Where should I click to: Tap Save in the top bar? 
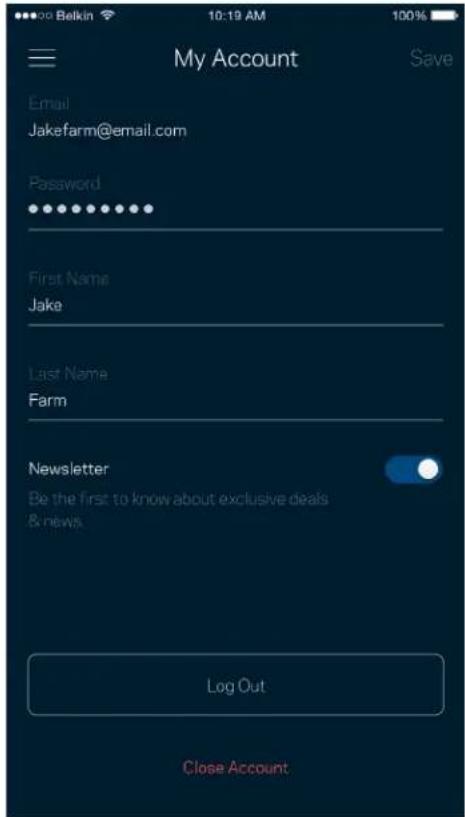tap(431, 58)
